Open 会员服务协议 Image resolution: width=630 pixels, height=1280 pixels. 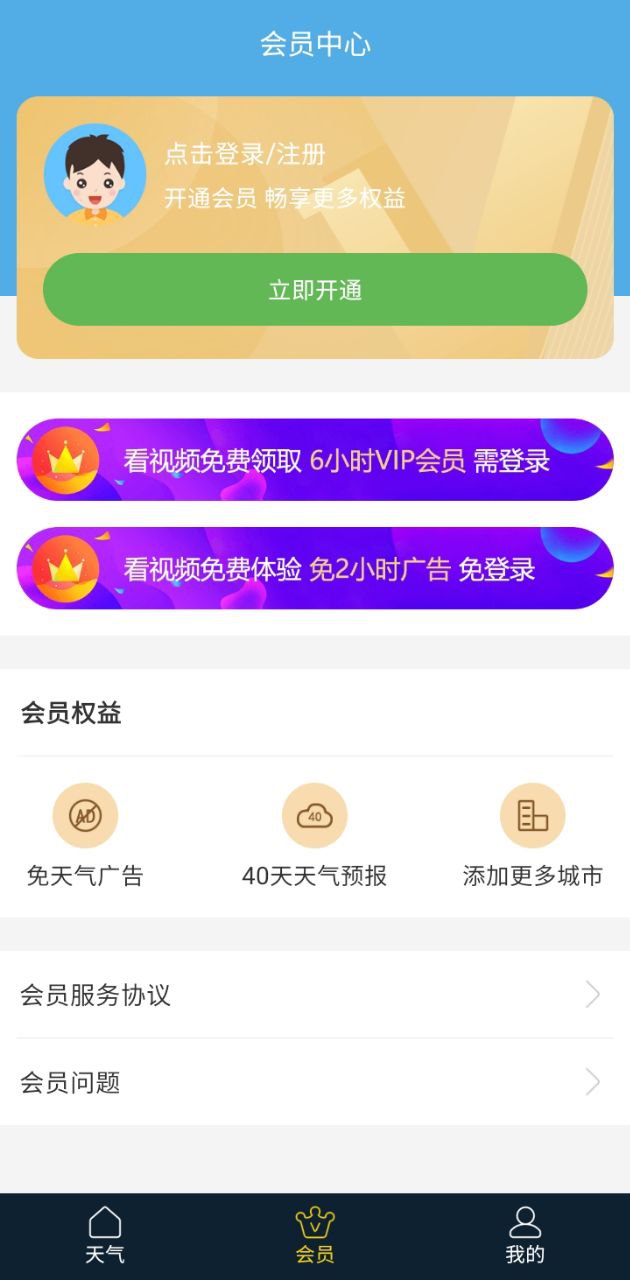pyautogui.click(x=315, y=995)
